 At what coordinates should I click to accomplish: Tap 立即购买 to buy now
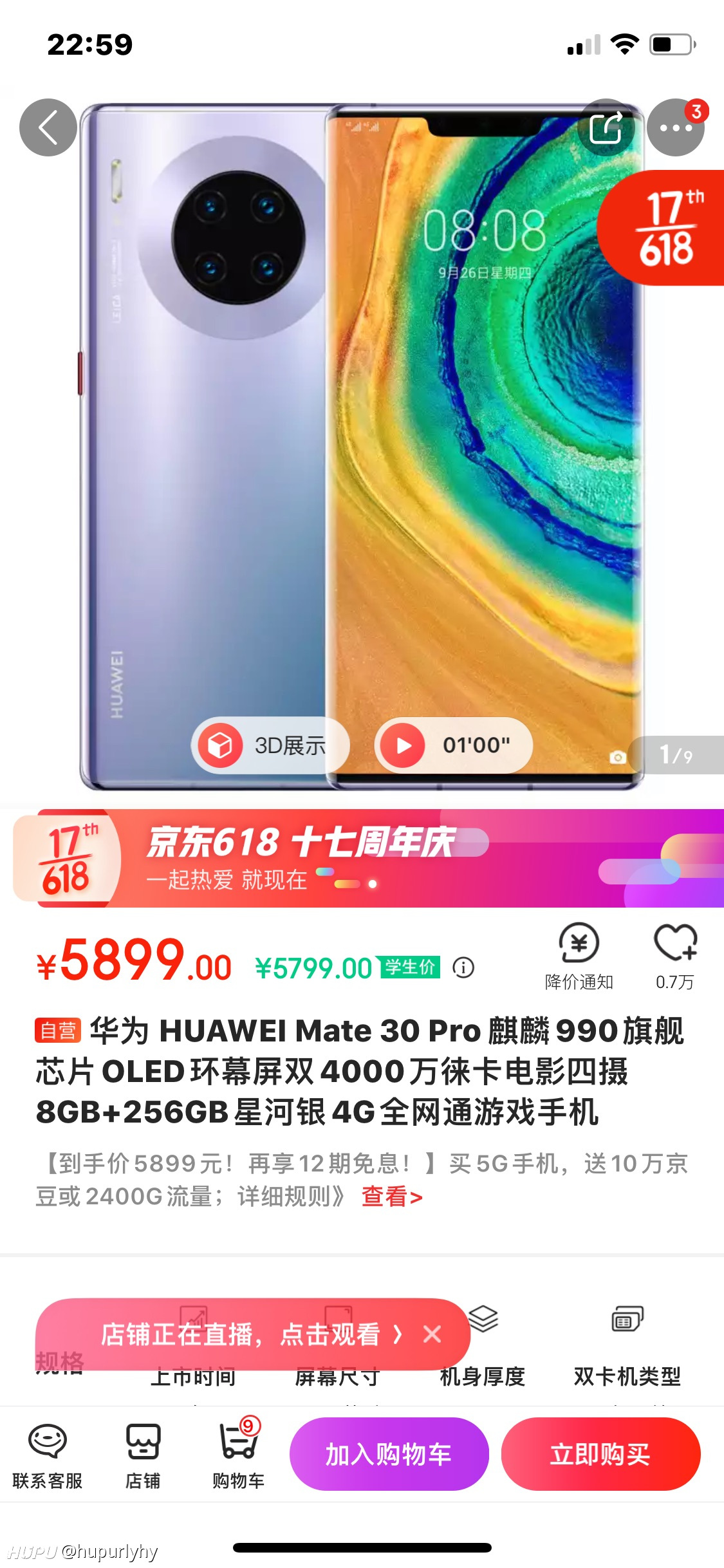(600, 1454)
